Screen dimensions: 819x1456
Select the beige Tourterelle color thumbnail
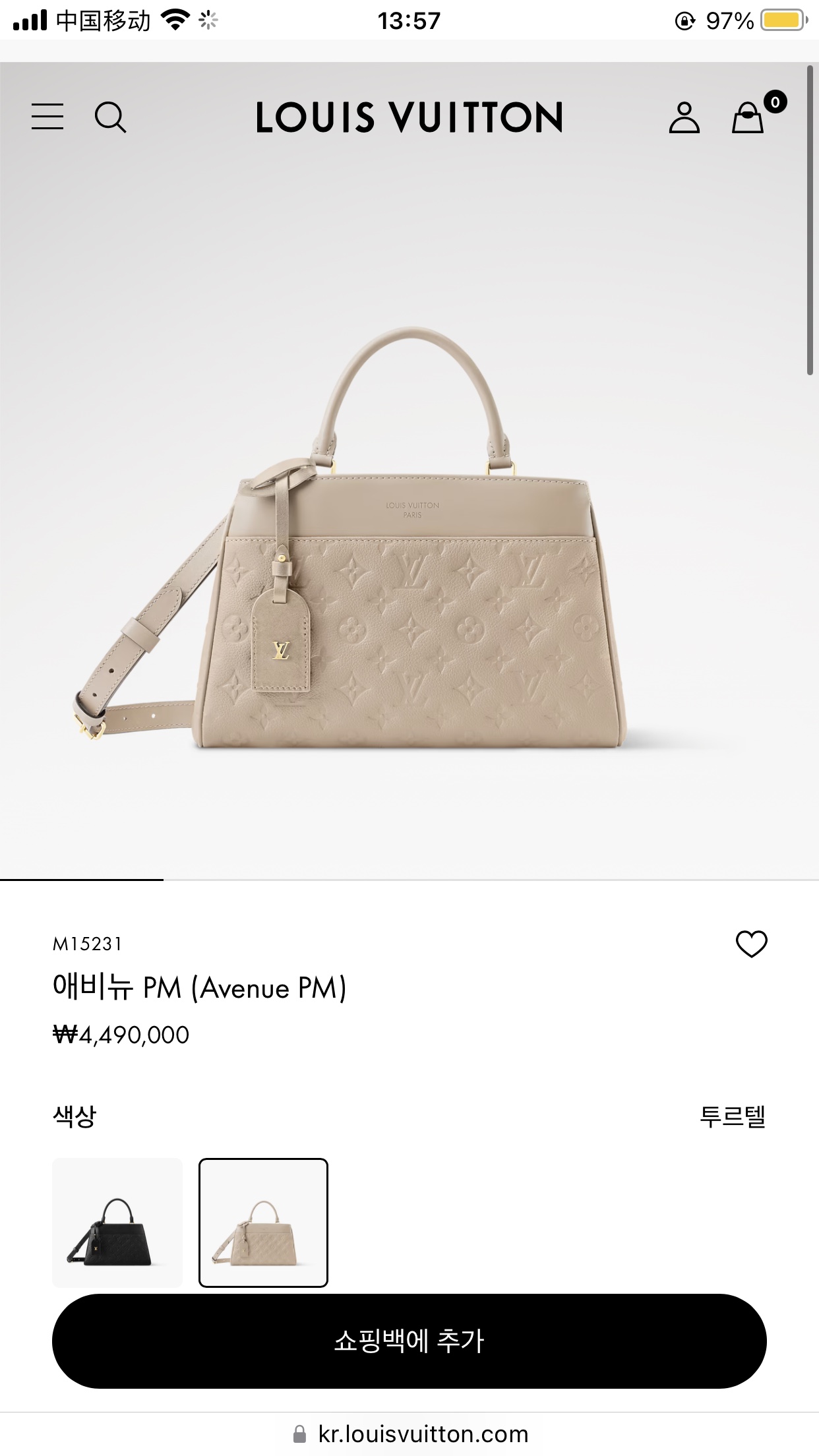[x=263, y=1223]
